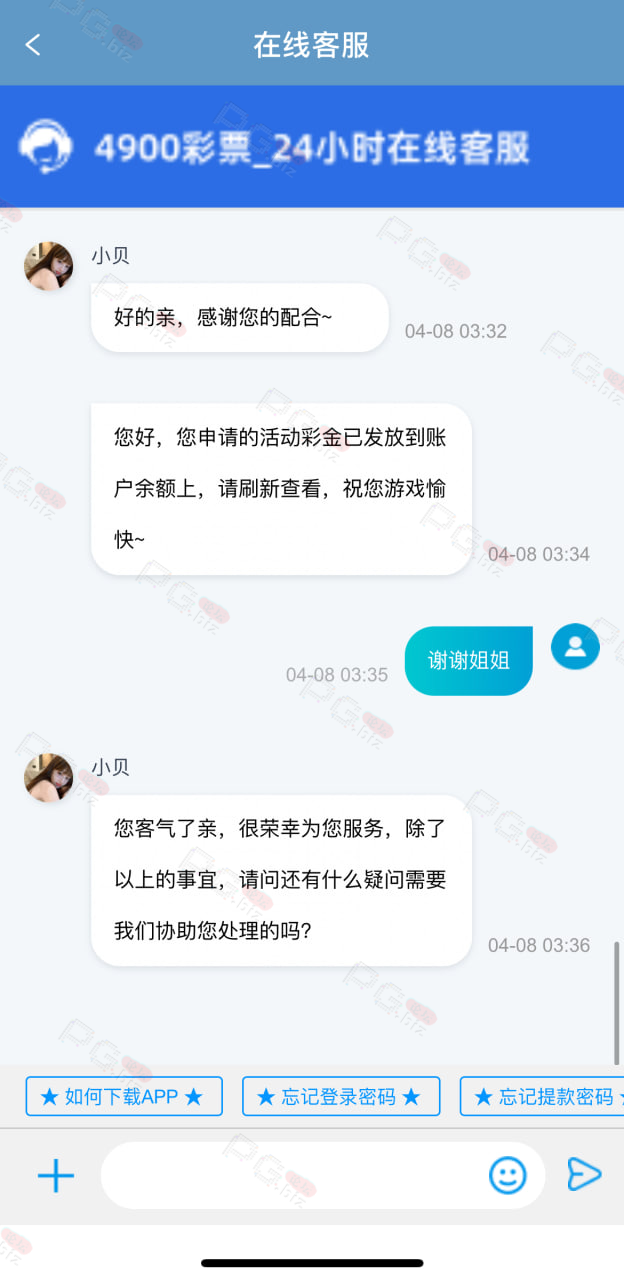
Task: Focus the message input field
Action: tap(292, 1176)
